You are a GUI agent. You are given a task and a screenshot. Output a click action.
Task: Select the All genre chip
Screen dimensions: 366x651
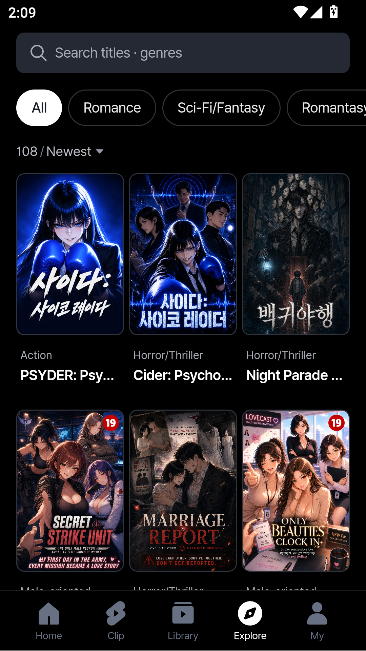[39, 108]
